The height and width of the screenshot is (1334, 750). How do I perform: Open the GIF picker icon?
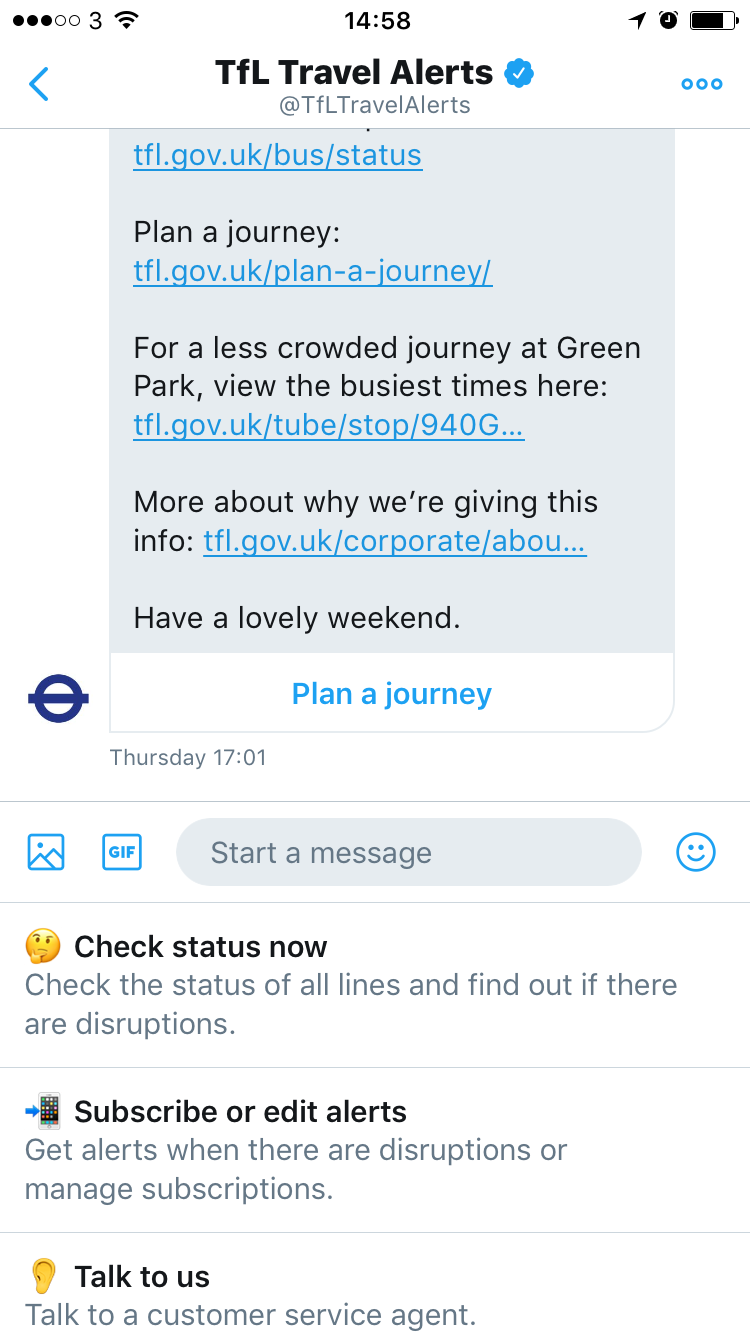coord(120,852)
